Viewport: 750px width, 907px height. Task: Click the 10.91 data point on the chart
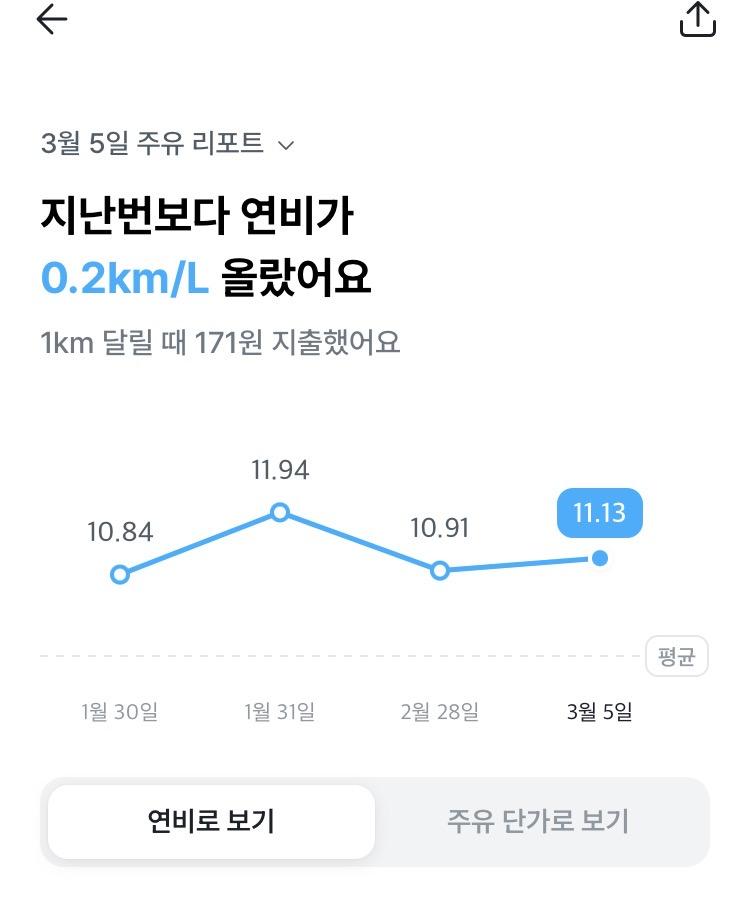(440, 571)
